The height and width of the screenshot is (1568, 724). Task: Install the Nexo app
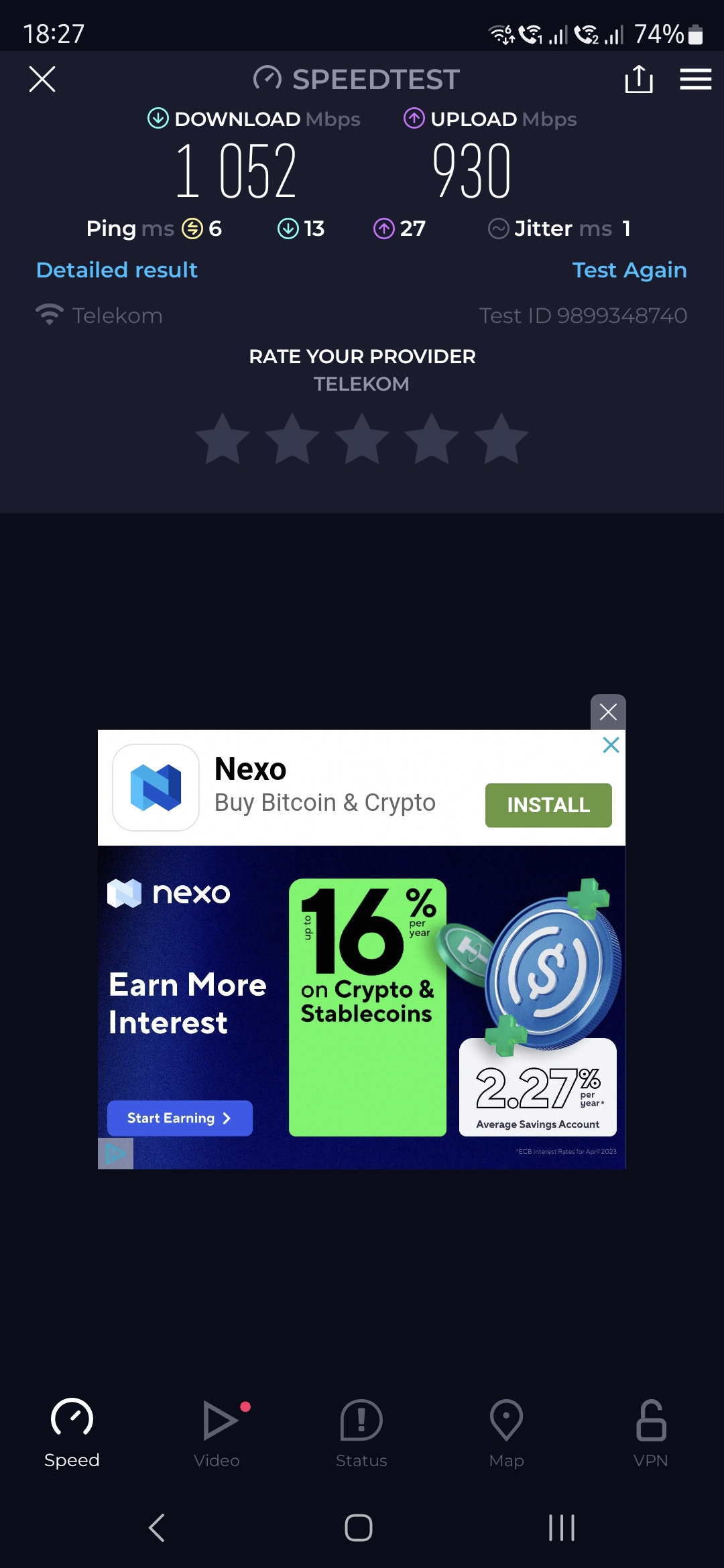click(x=548, y=805)
